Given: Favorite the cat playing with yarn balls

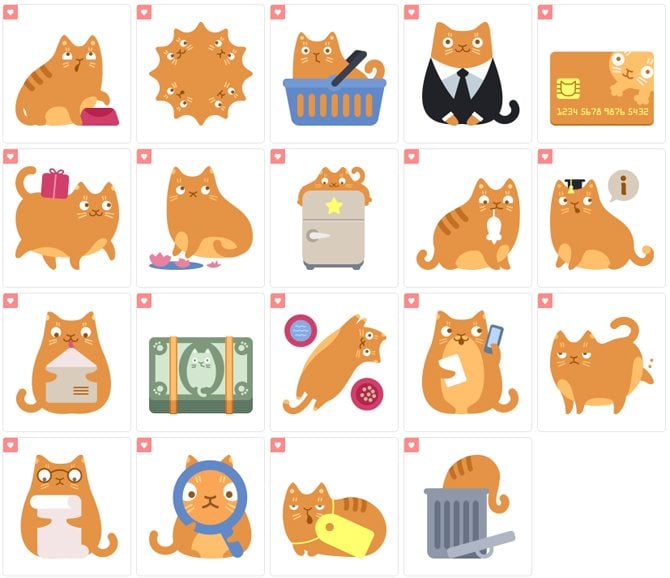Looking at the screenshot, I should pyautogui.click(x=278, y=300).
